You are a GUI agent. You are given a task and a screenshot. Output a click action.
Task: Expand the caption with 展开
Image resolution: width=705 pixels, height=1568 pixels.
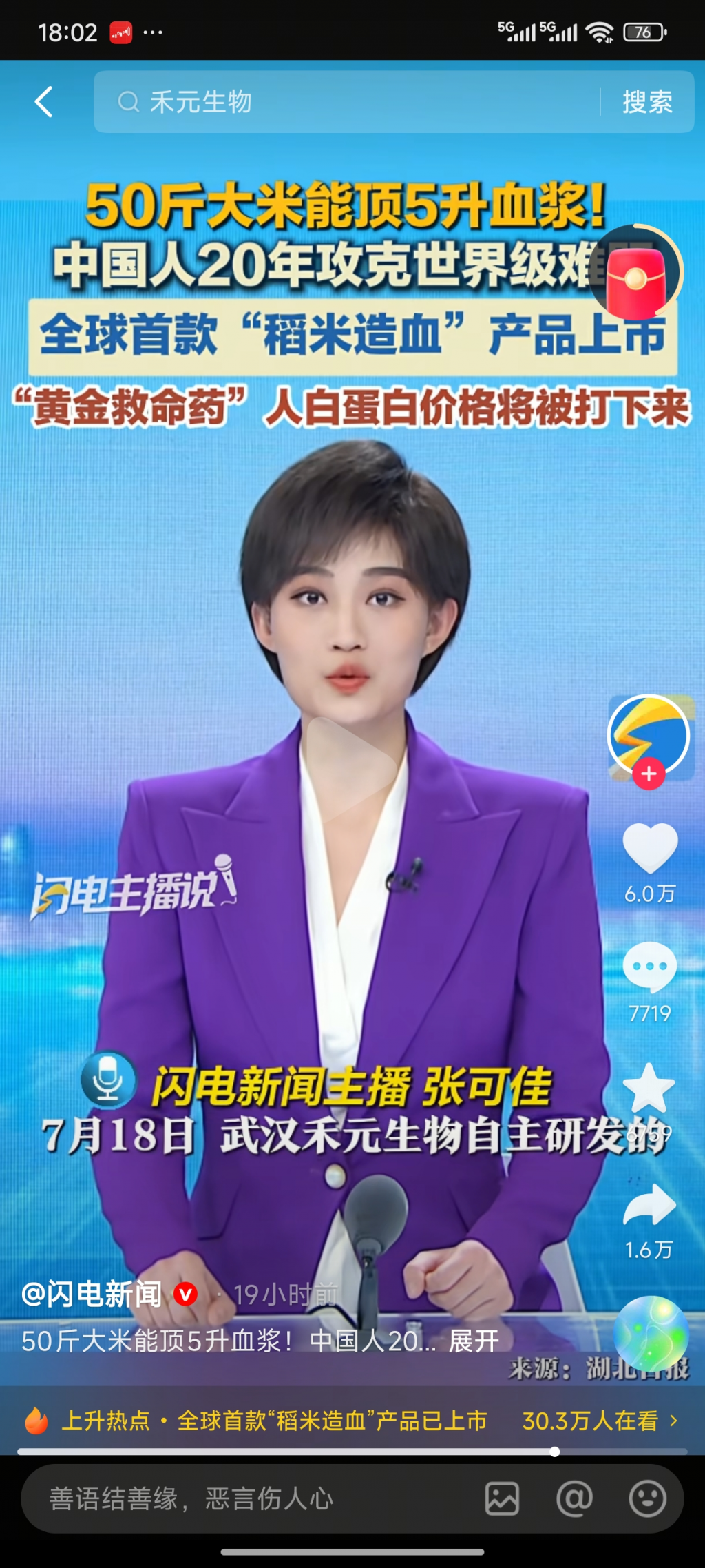[474, 1341]
